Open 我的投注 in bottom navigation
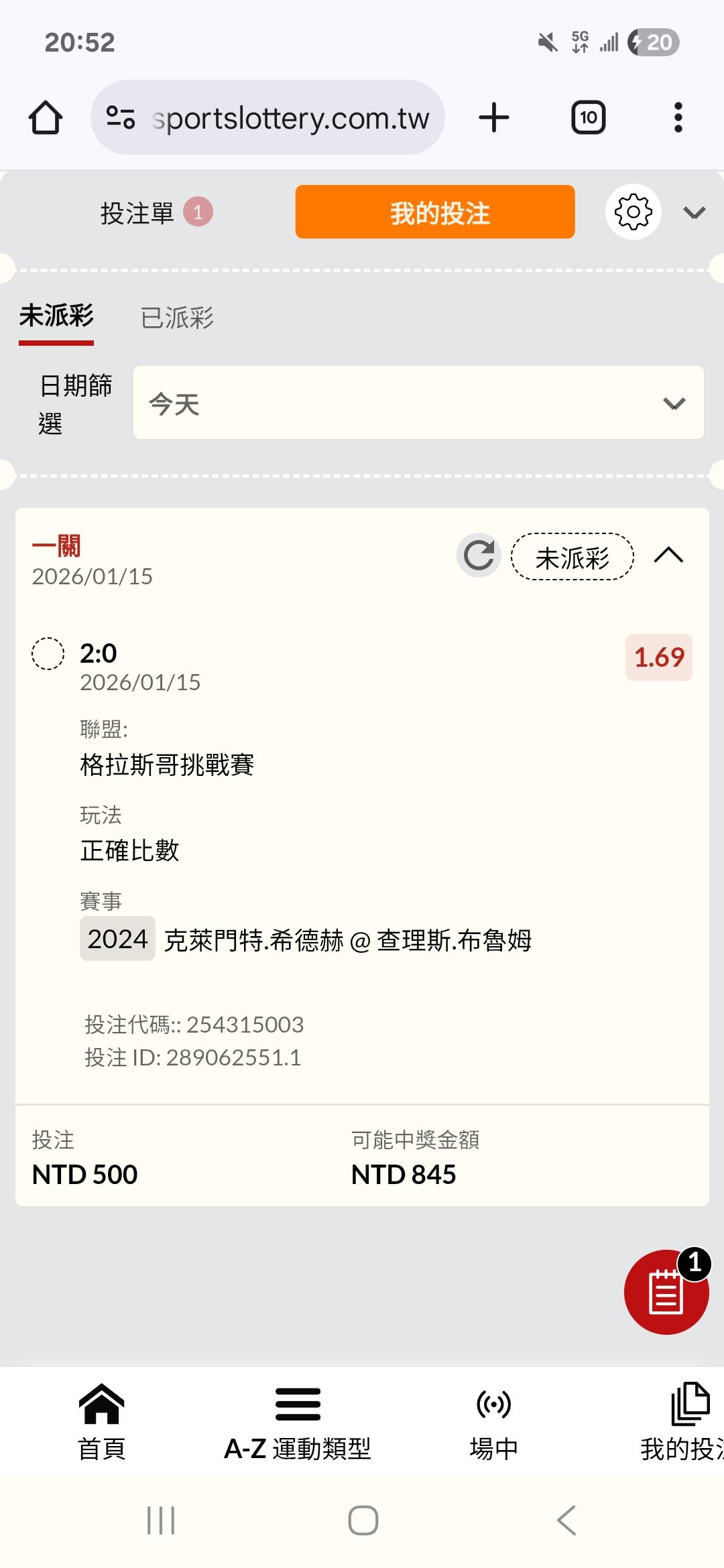This screenshot has height=1568, width=724. click(x=682, y=1422)
